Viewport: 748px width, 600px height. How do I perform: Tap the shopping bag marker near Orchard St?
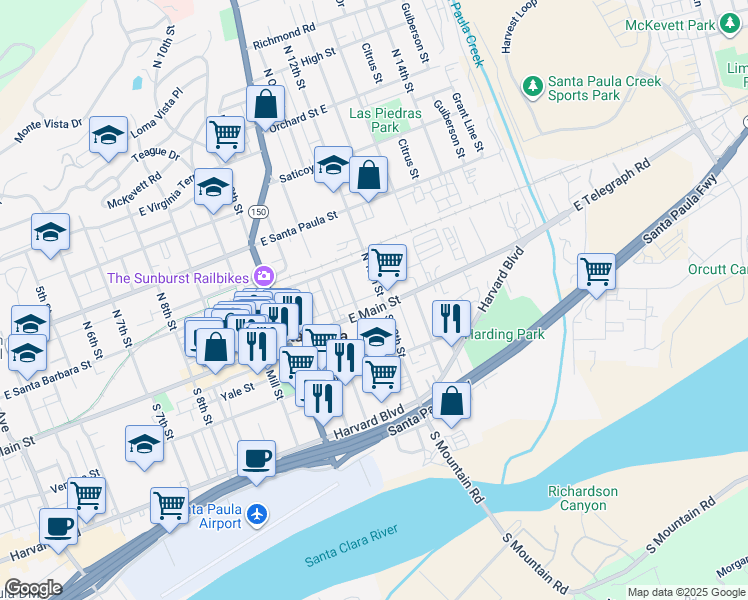(x=266, y=103)
